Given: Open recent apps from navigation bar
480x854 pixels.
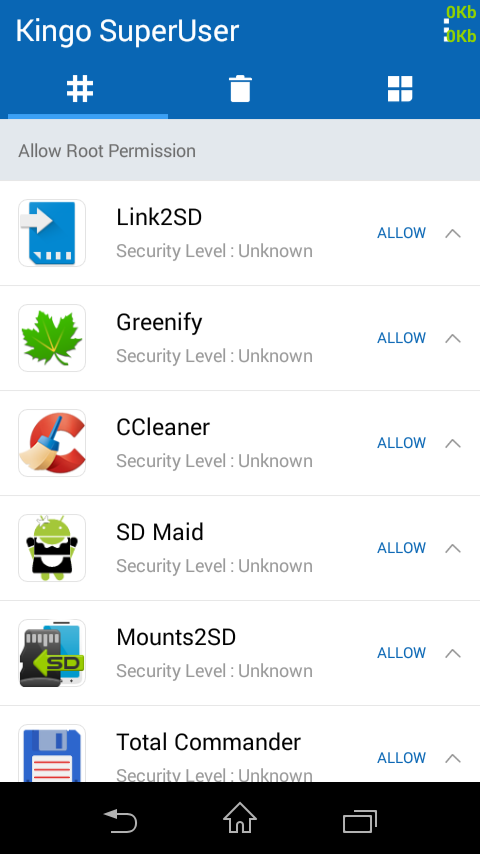Looking at the screenshot, I should (360, 821).
